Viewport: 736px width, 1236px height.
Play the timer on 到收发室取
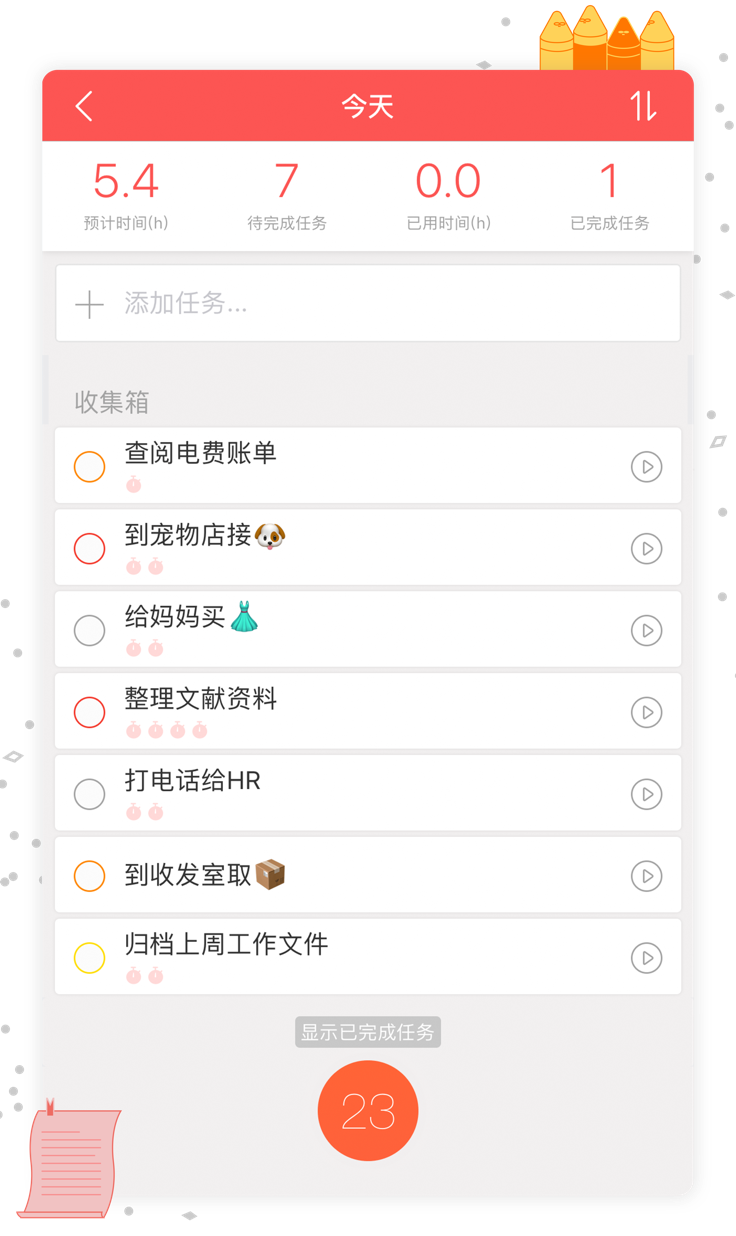point(647,877)
